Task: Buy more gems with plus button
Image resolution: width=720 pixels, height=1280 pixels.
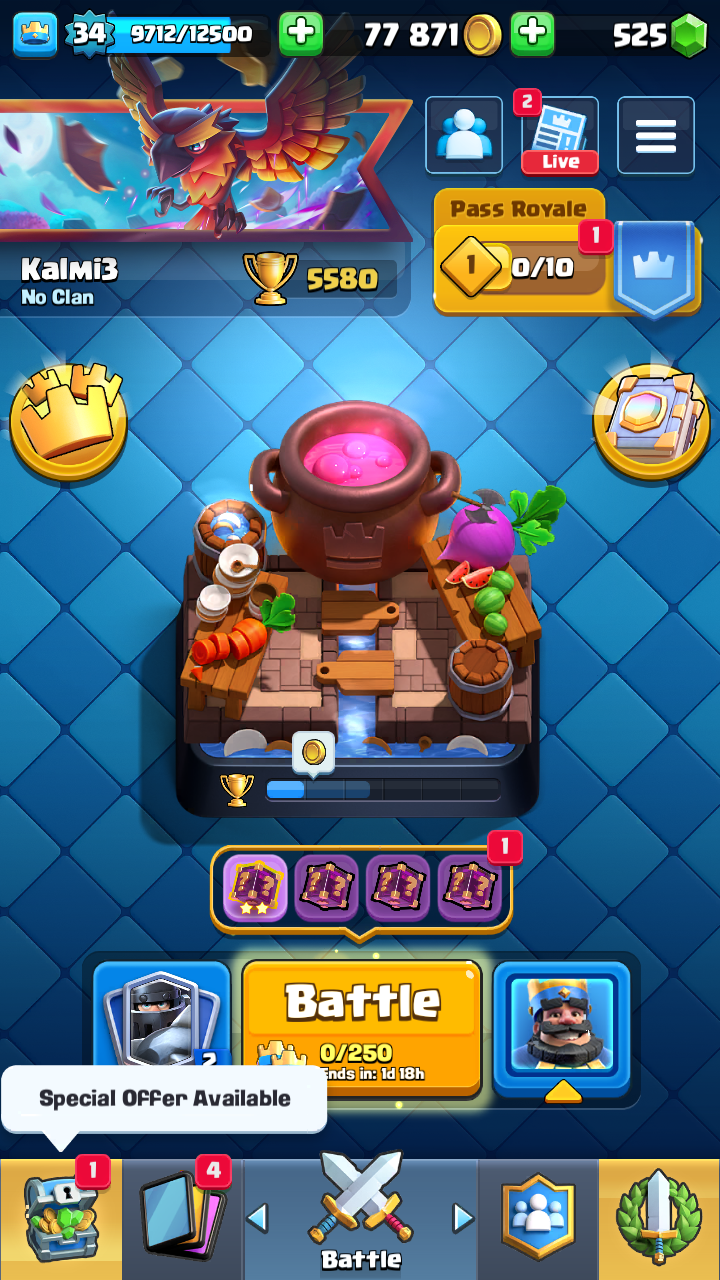Action: click(532, 34)
